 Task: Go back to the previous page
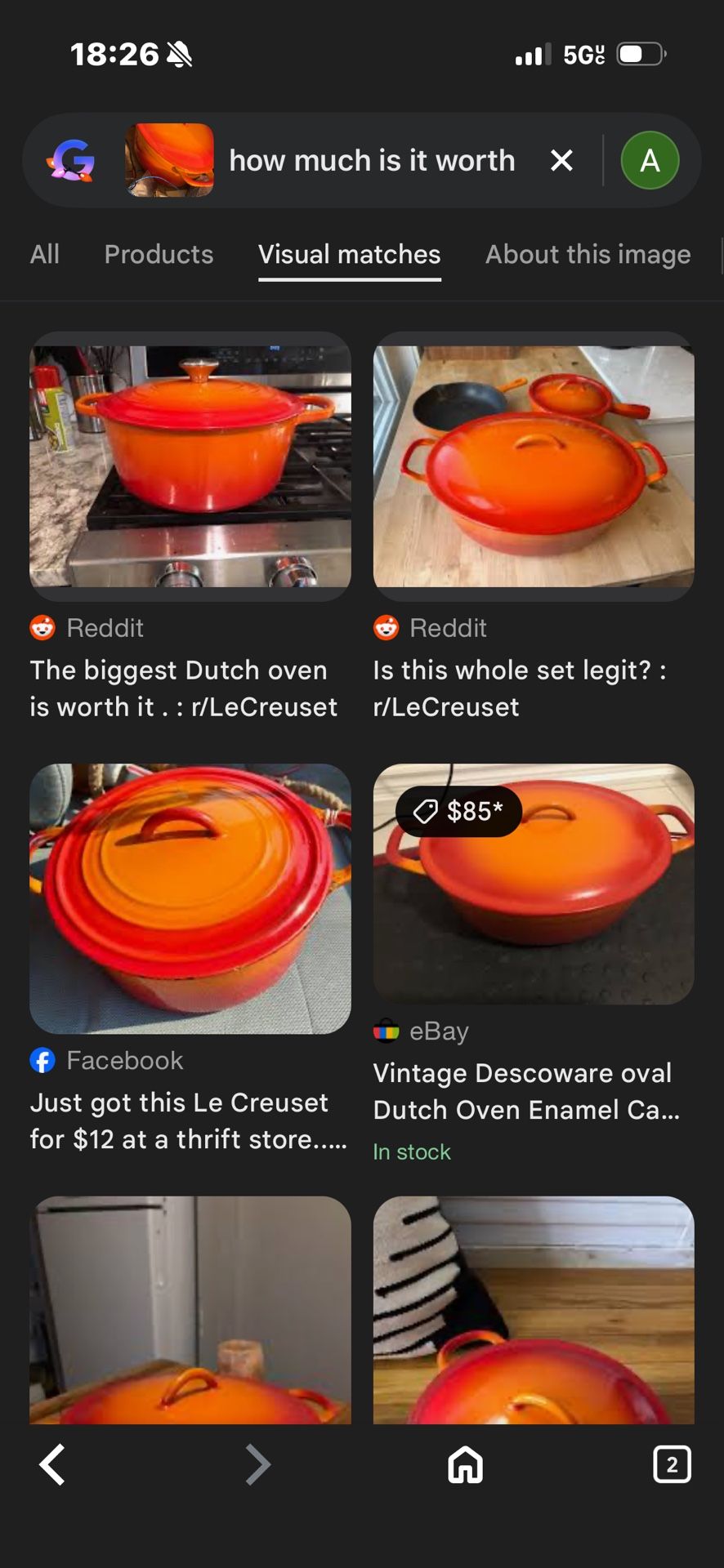(x=52, y=1464)
